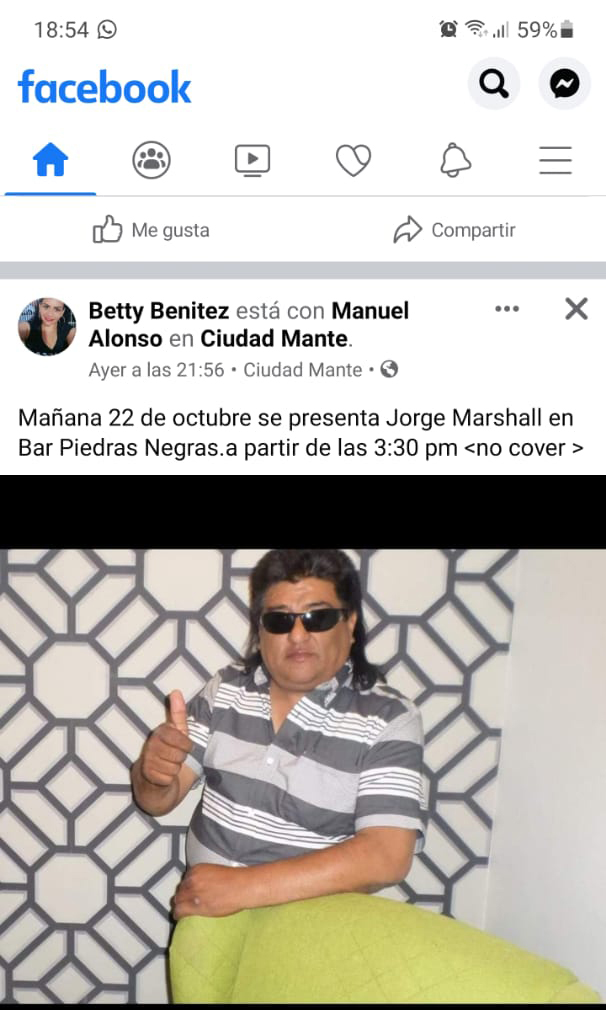Go to the Groups tab

152,160
